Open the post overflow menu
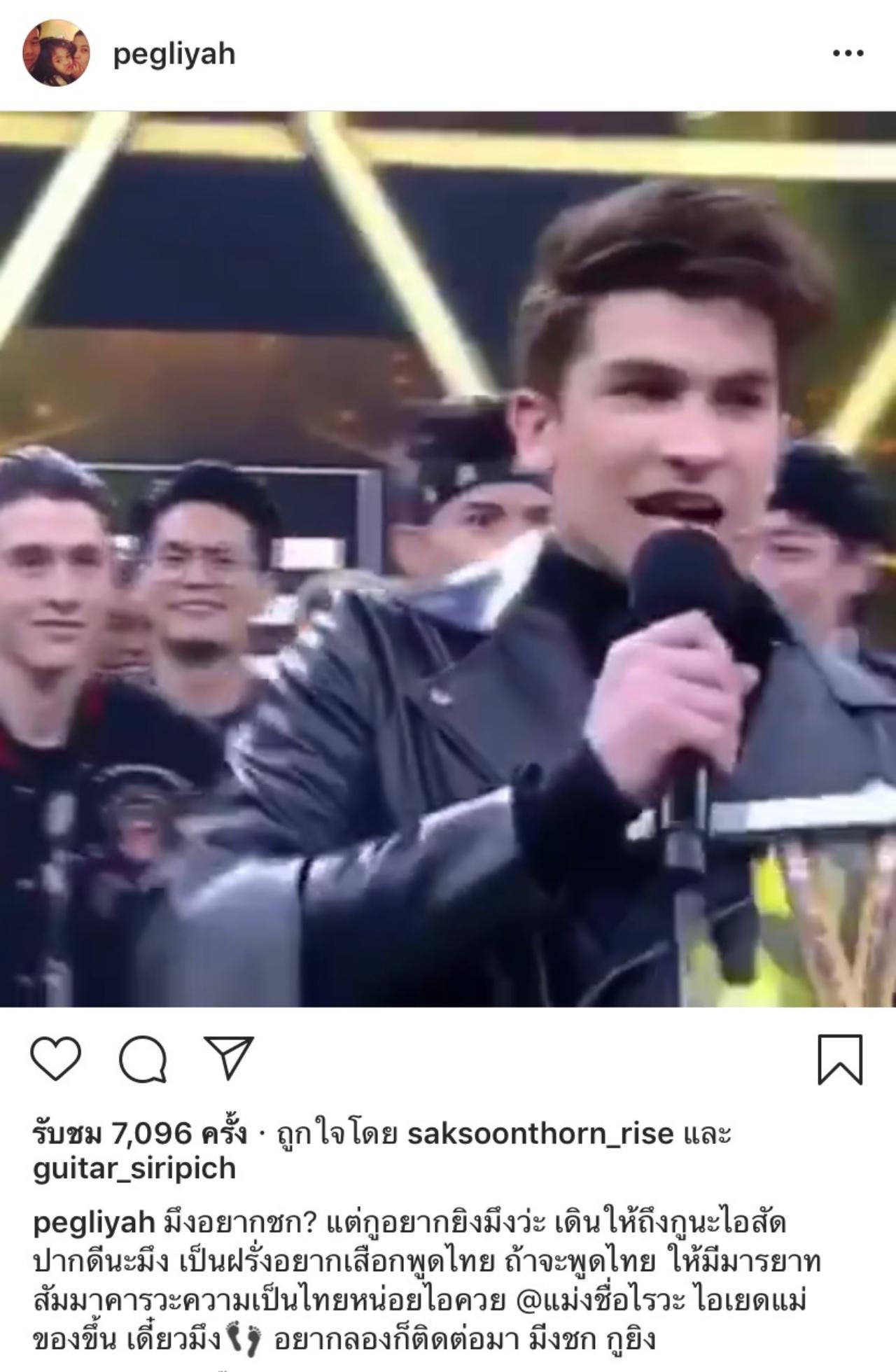 pos(848,53)
